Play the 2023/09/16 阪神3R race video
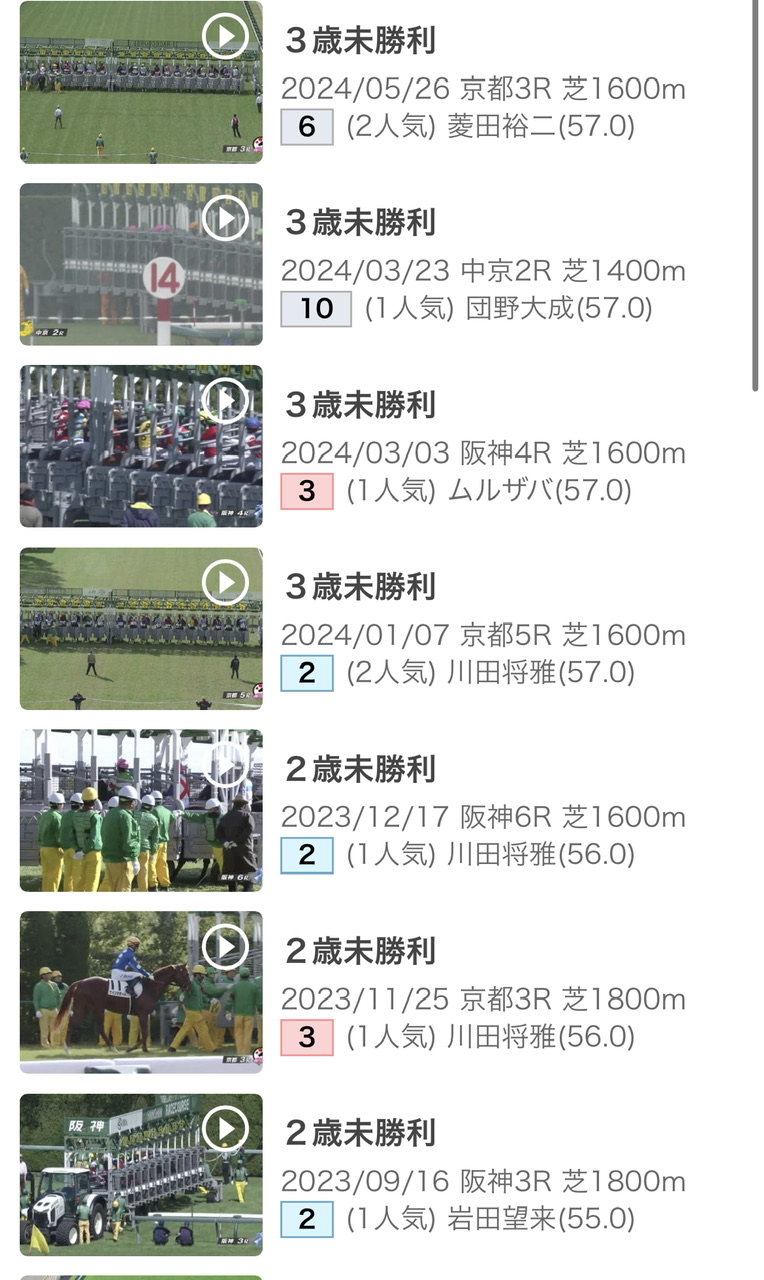Screen dimensions: 764x1280 pyautogui.click(x=225, y=1129)
